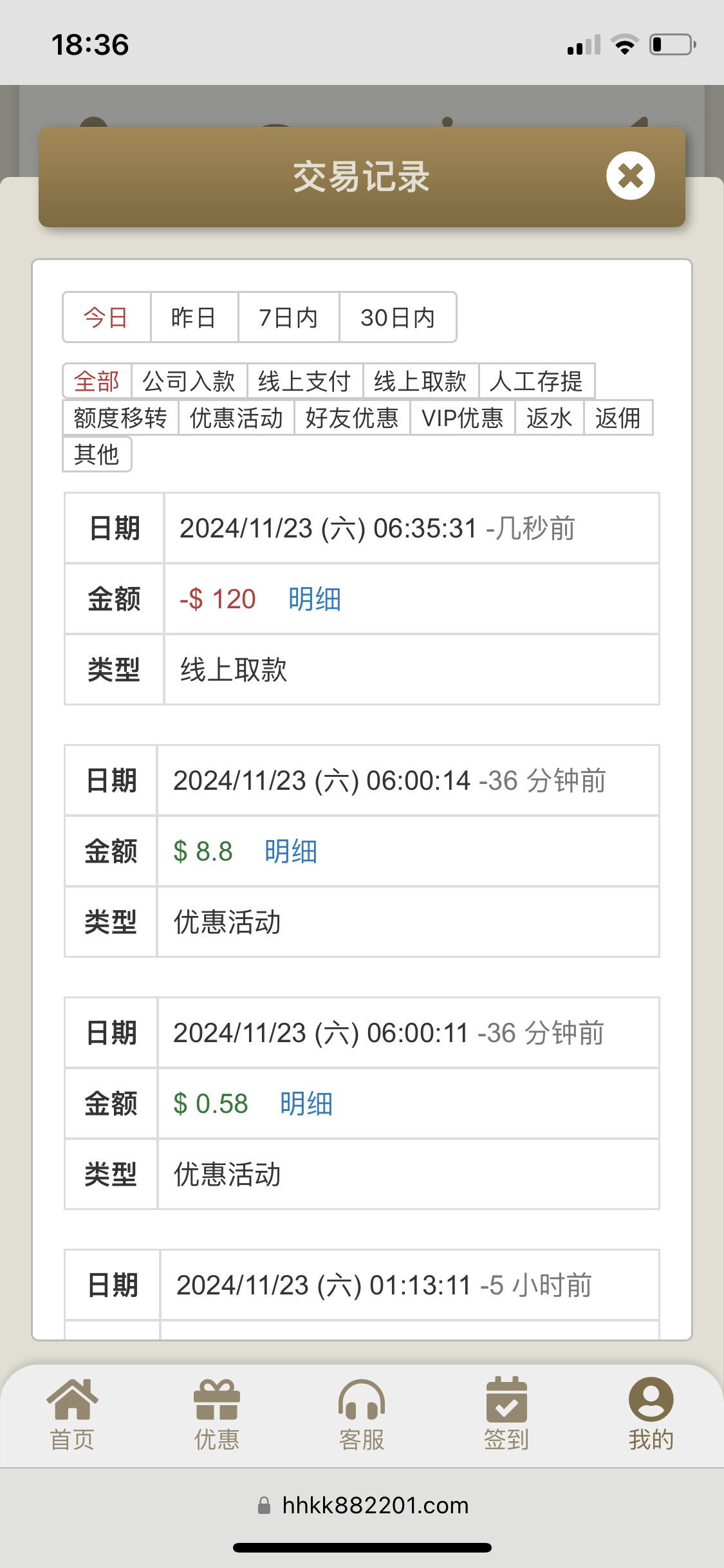
Task: Choose the 额度移转 category
Action: coord(120,418)
